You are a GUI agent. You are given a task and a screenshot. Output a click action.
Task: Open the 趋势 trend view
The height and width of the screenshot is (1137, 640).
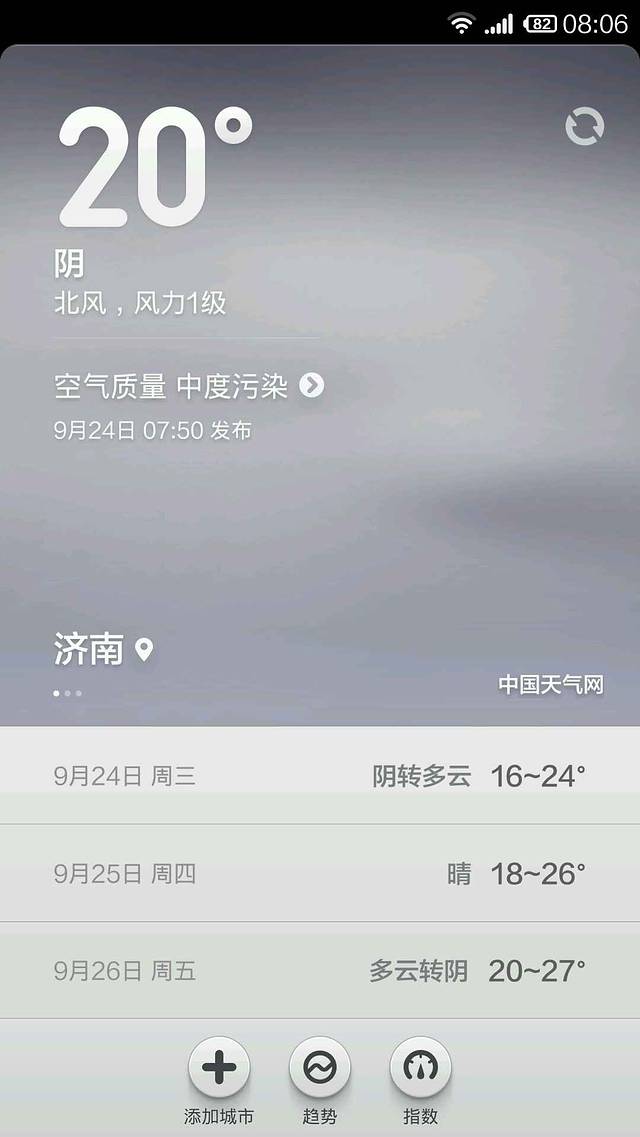tap(320, 1068)
